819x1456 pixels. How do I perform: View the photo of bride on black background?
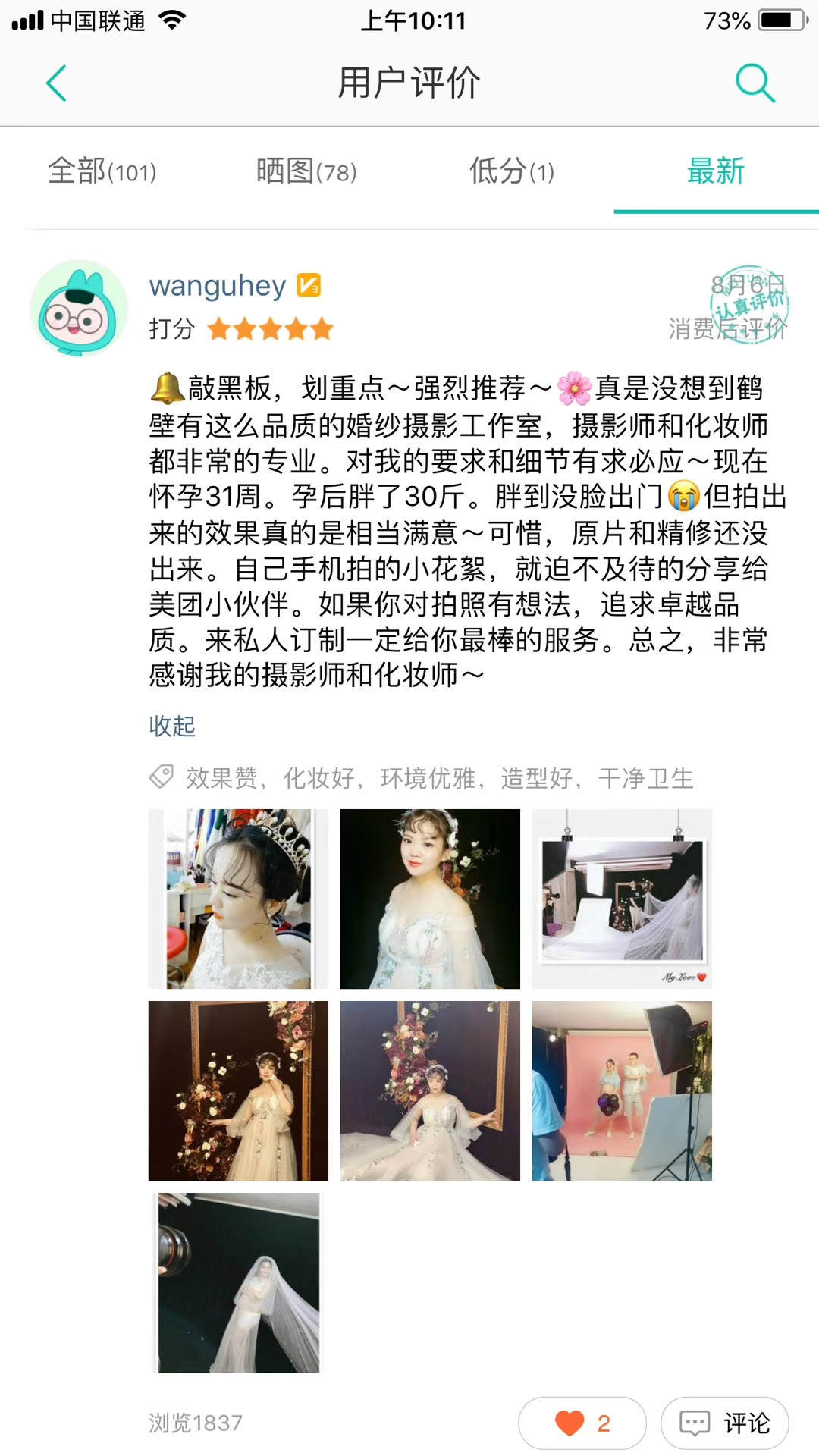430,899
